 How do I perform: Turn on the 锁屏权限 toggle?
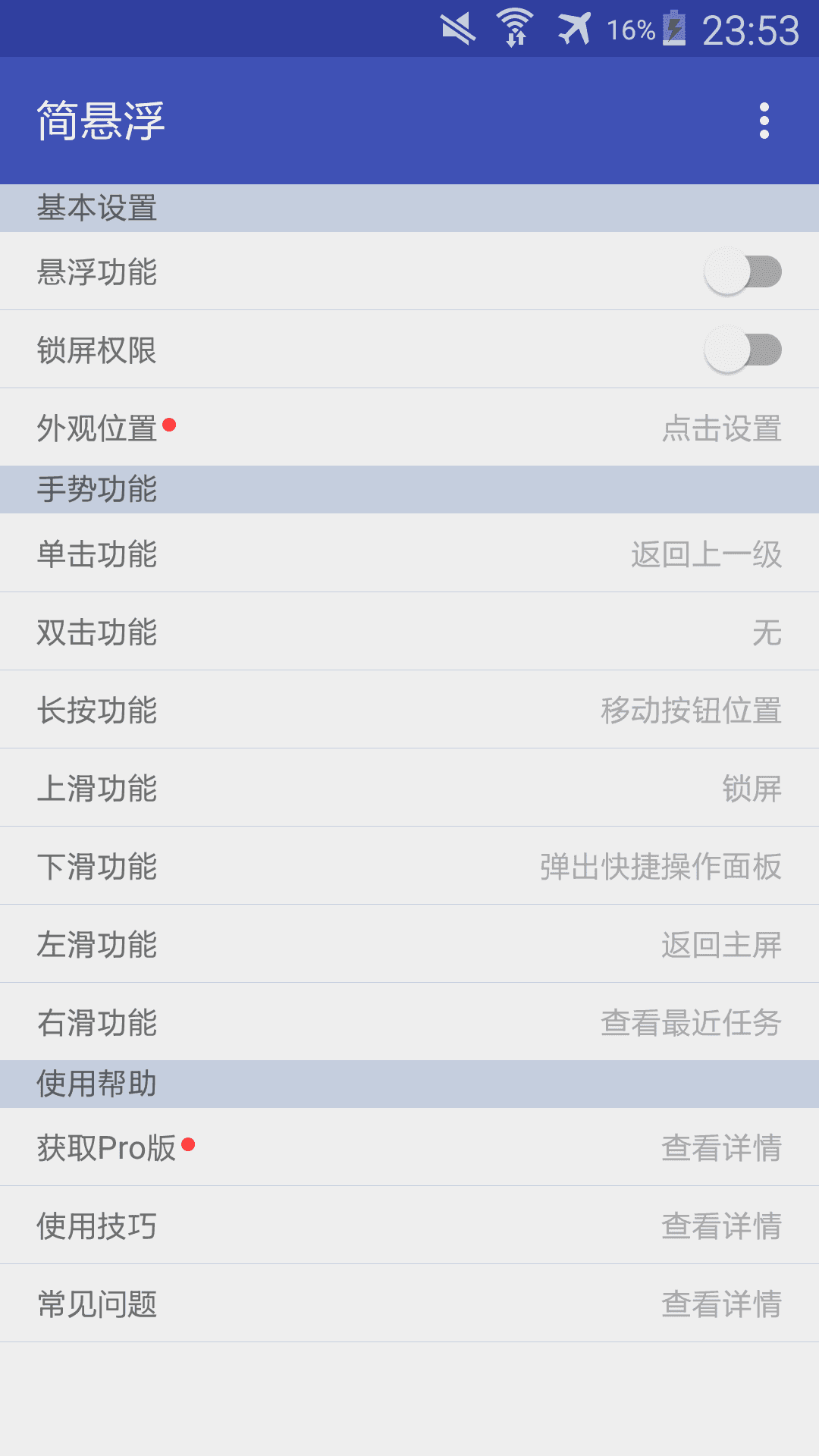pos(742,350)
